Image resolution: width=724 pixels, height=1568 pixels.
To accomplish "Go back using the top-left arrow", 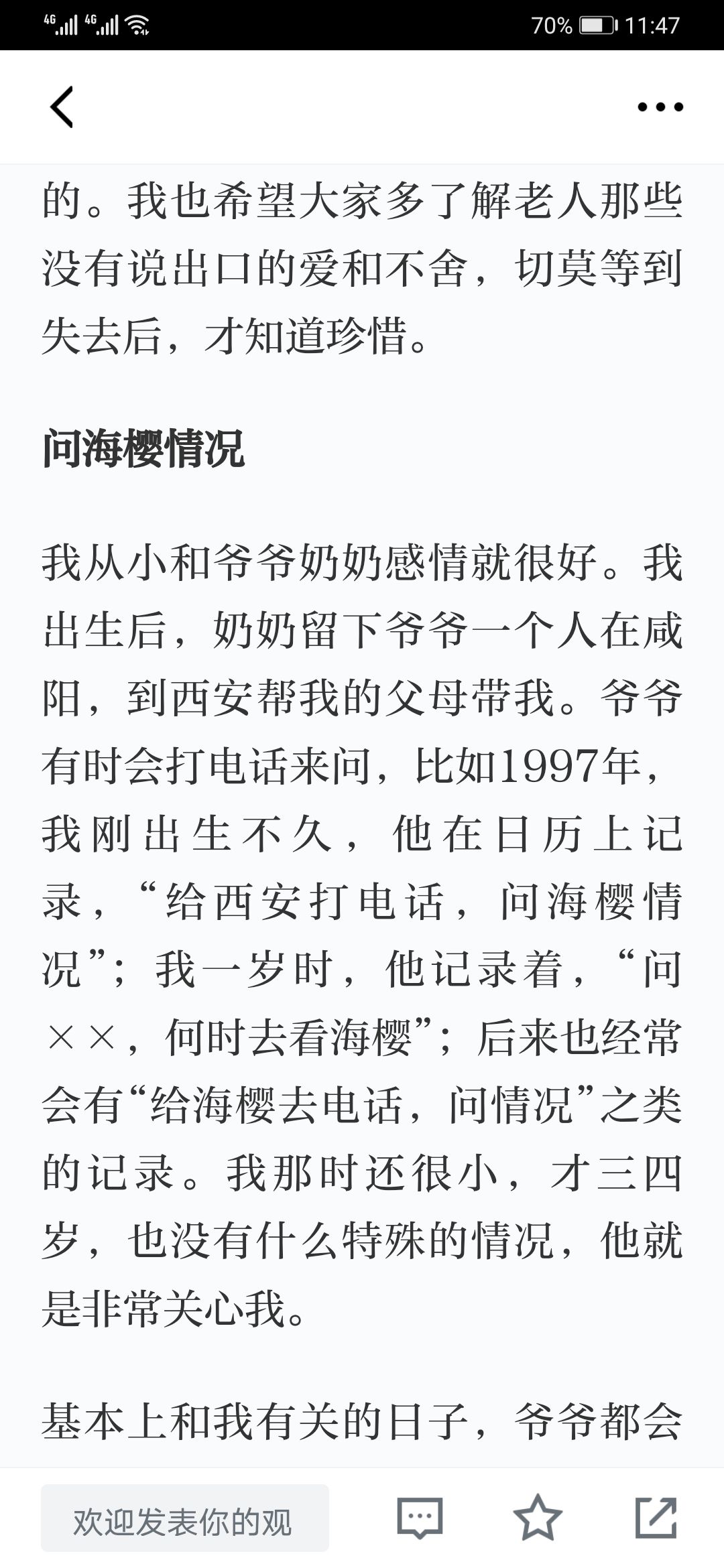I will (62, 107).
